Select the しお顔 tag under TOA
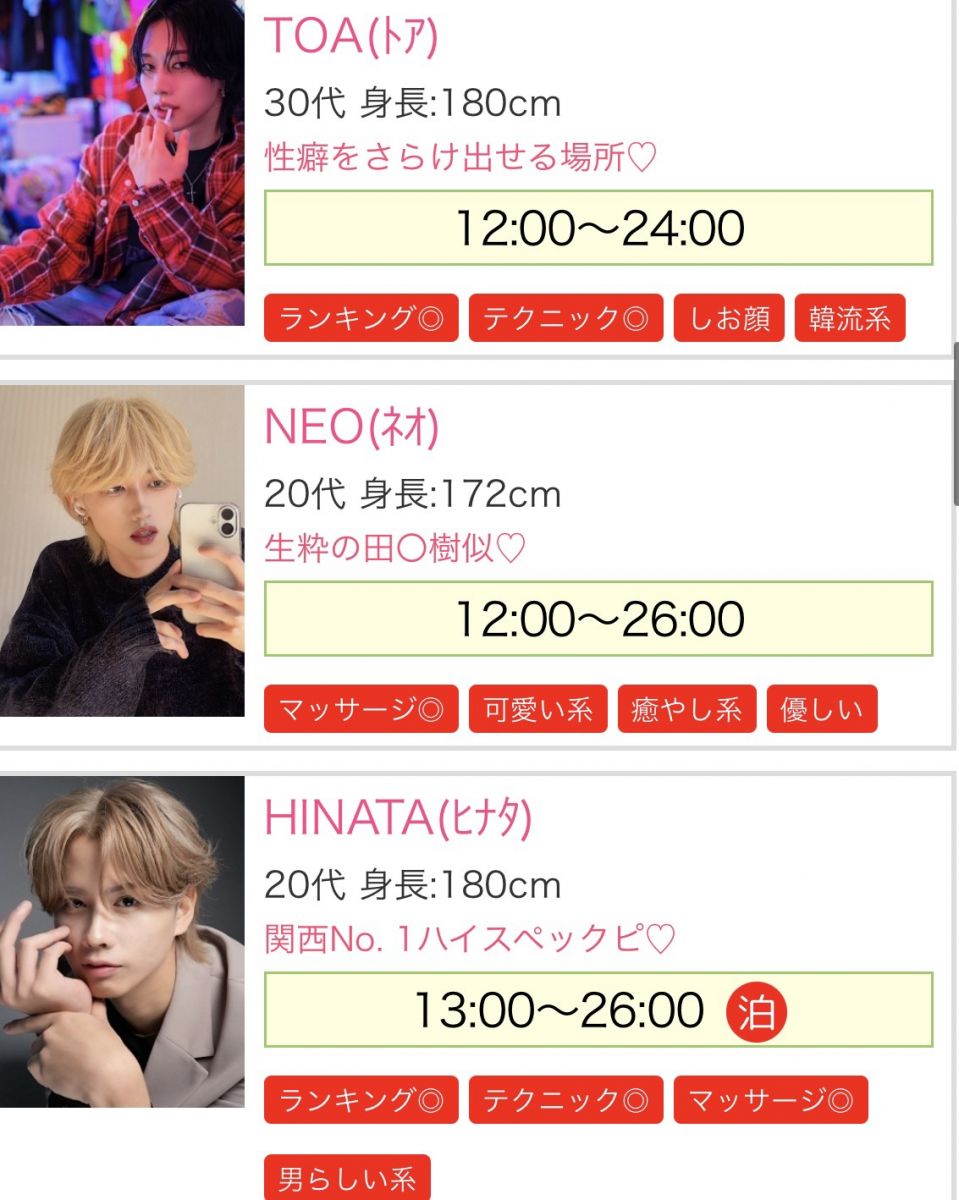 (729, 319)
